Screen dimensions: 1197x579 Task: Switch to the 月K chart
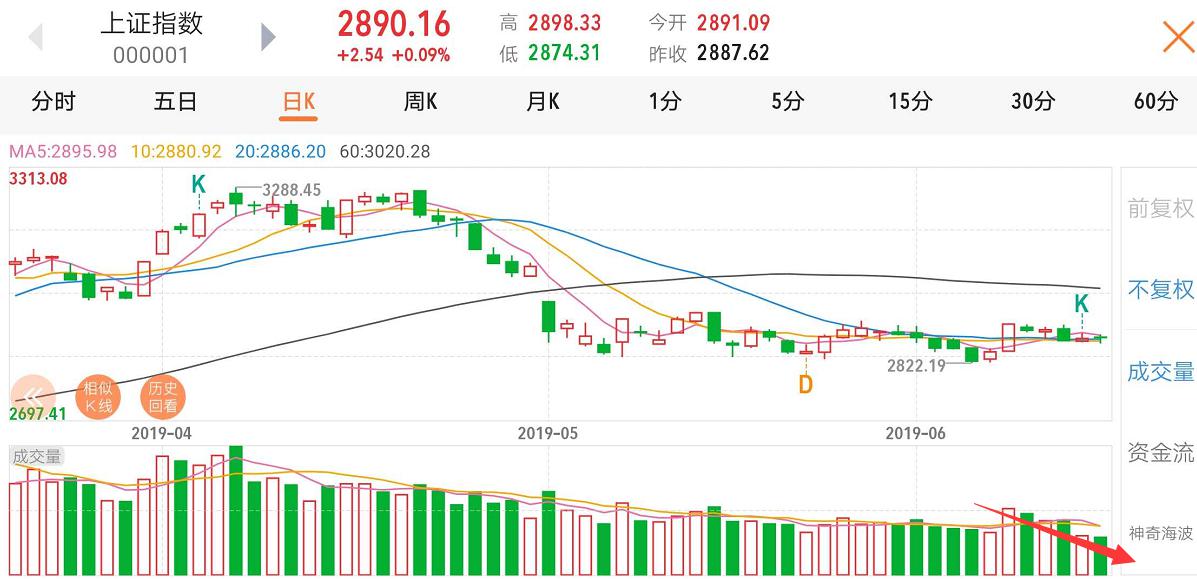543,102
